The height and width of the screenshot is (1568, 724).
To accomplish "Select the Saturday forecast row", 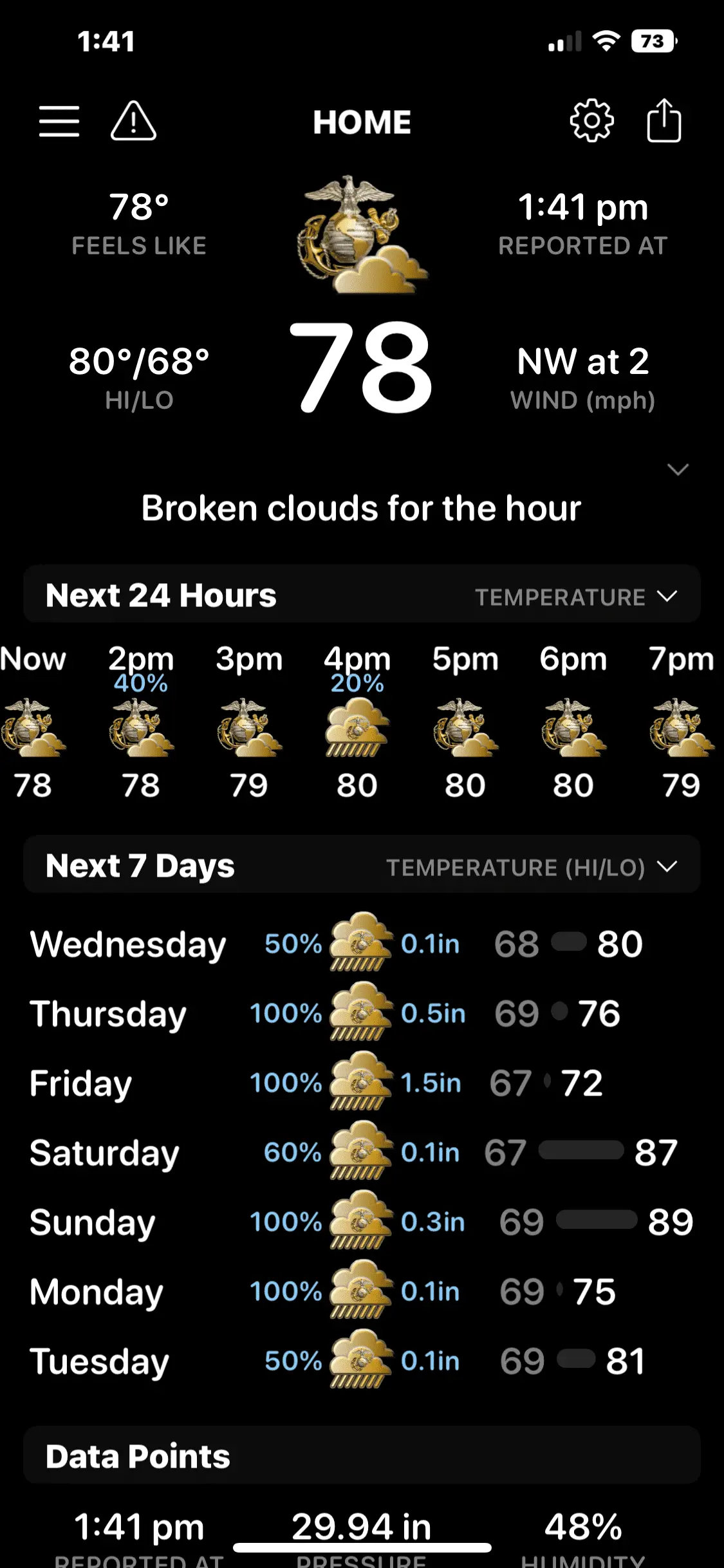I will pos(362,1153).
